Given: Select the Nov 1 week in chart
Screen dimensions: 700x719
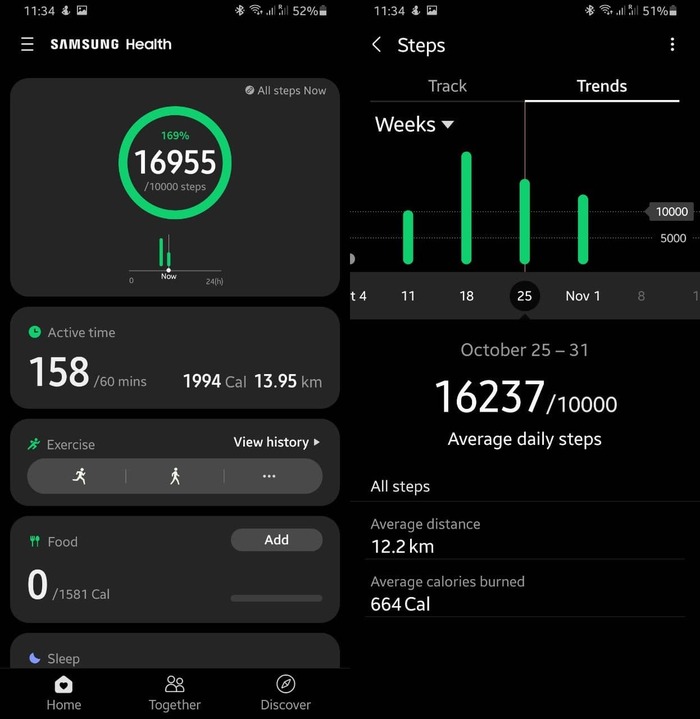Looking at the screenshot, I should tap(583, 296).
